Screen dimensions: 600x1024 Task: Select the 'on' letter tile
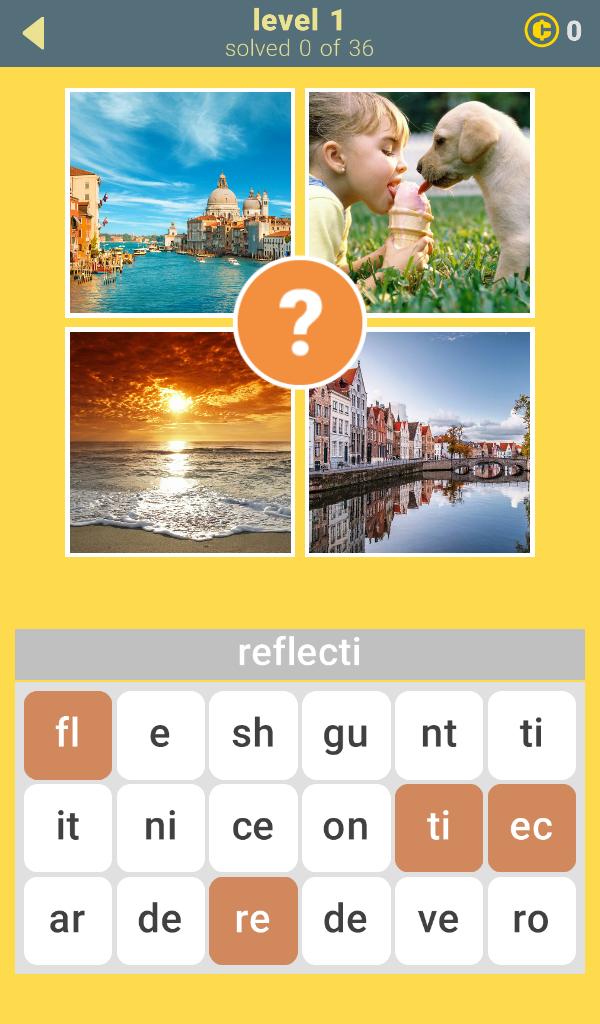click(x=346, y=827)
